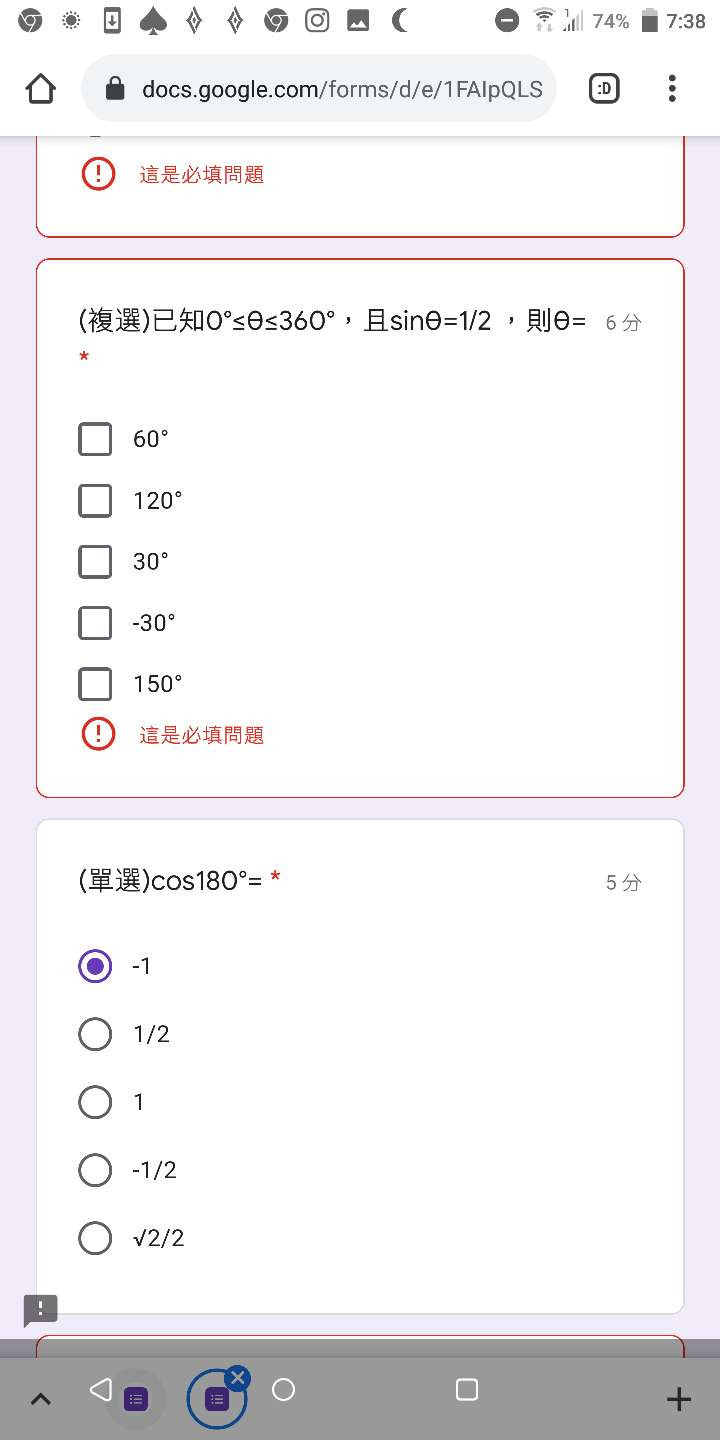Expand the bottom bar with the up chevron
Viewport: 720px width, 1440px height.
point(41,1400)
